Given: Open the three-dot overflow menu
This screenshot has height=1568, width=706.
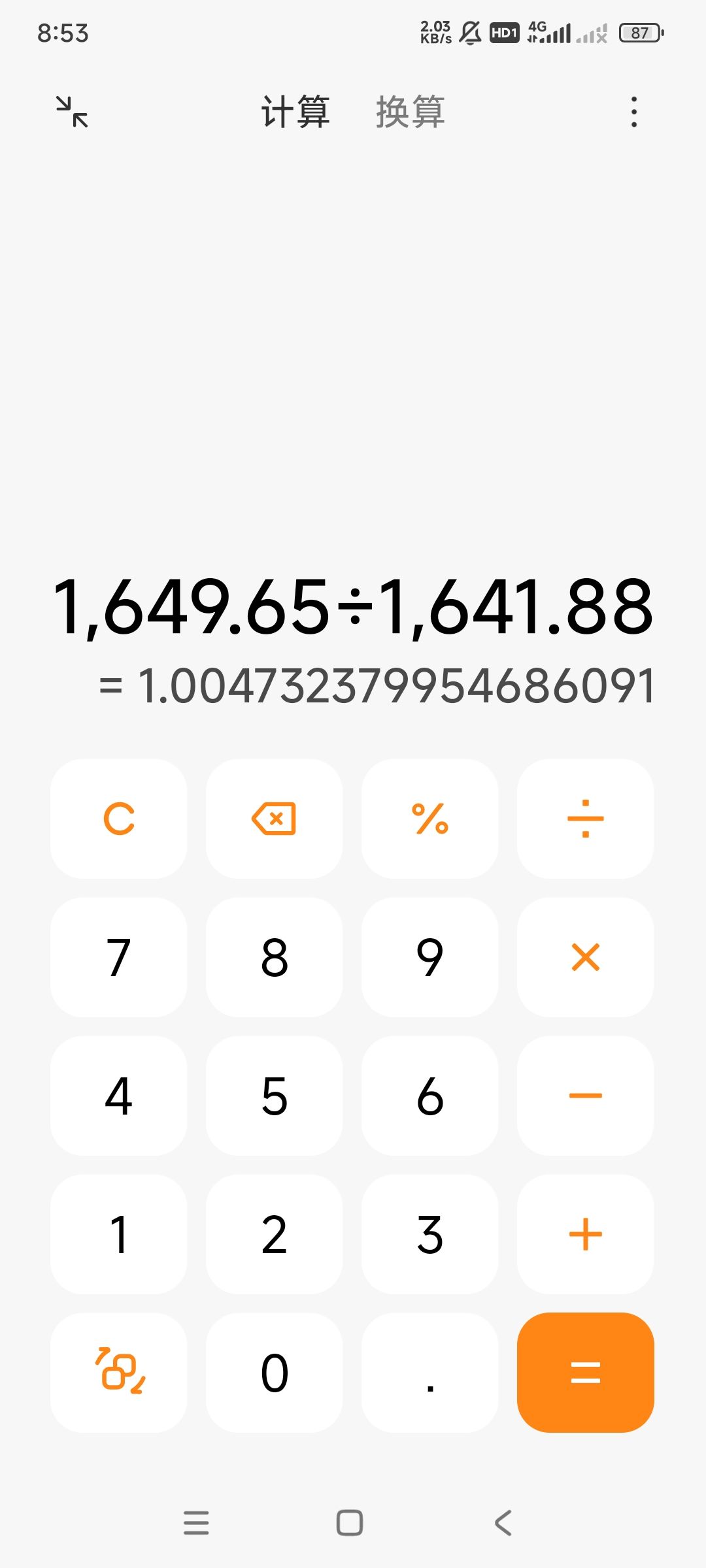Looking at the screenshot, I should pyautogui.click(x=633, y=112).
